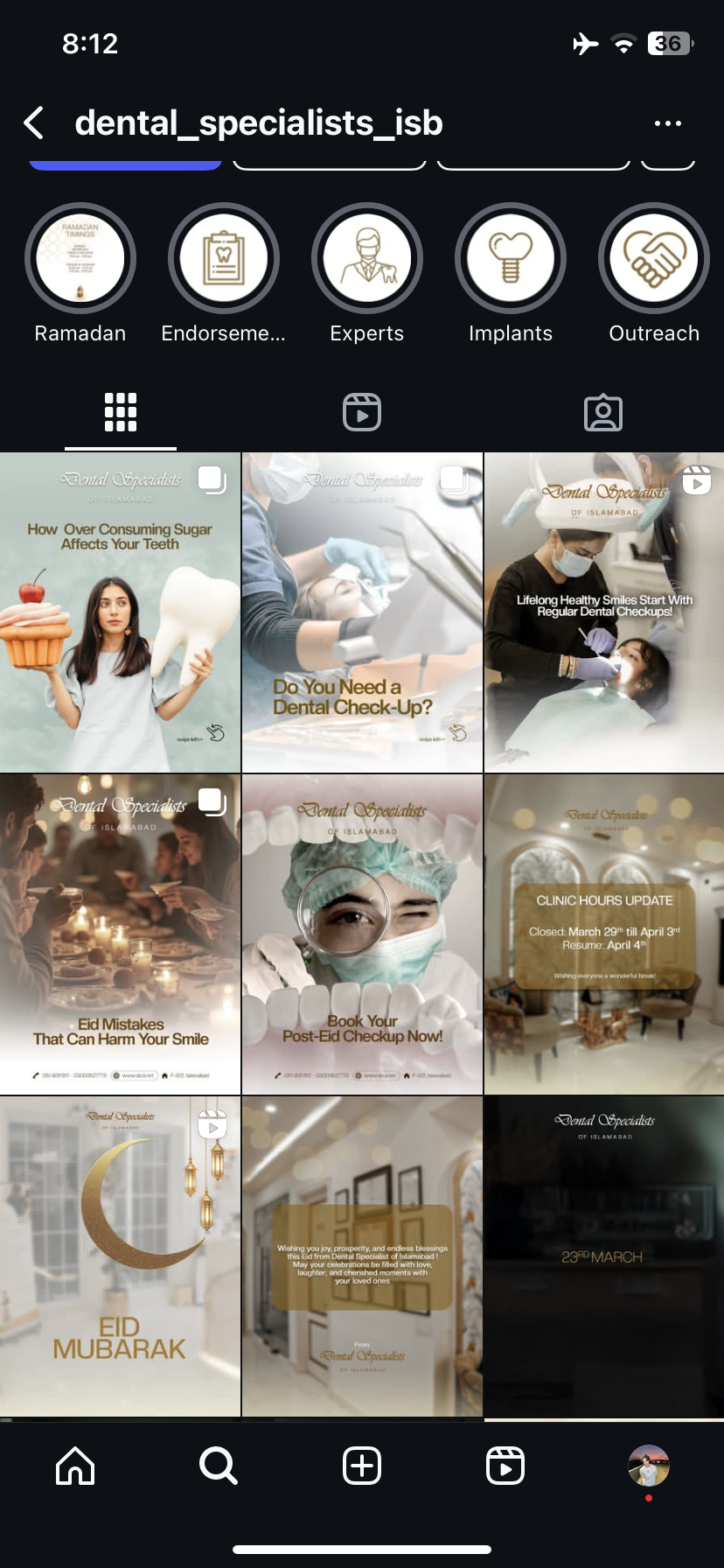
Task: Open the three-dot overflow menu
Action: [x=667, y=123]
